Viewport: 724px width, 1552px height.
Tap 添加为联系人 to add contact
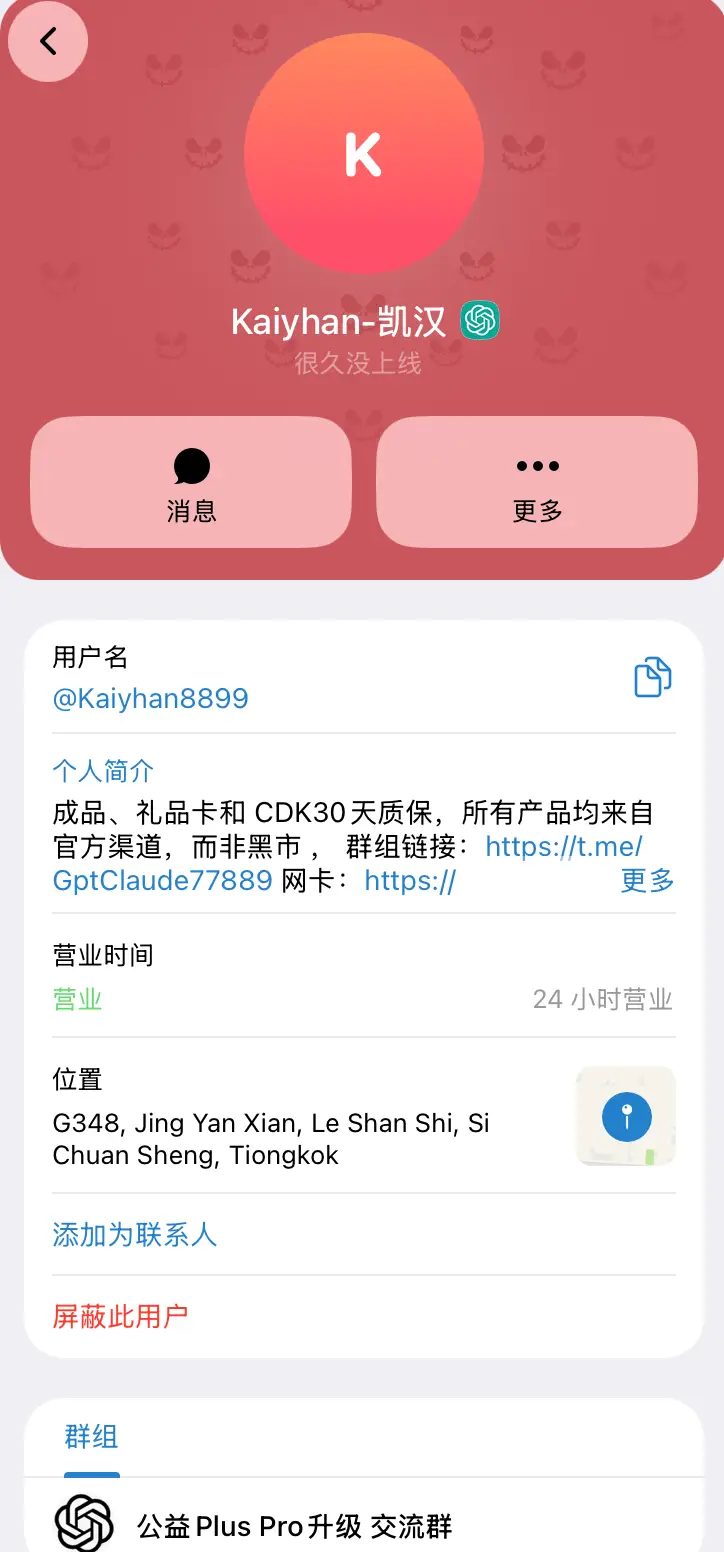click(135, 1235)
